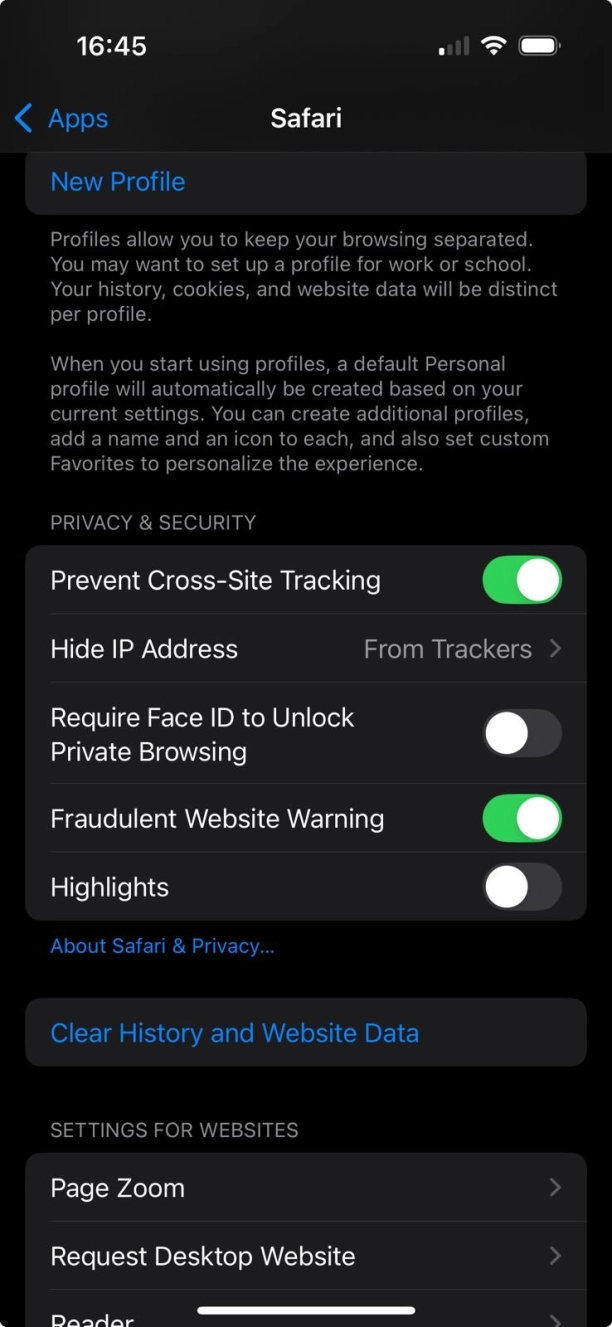Open Hide IP Address options

(x=305, y=649)
